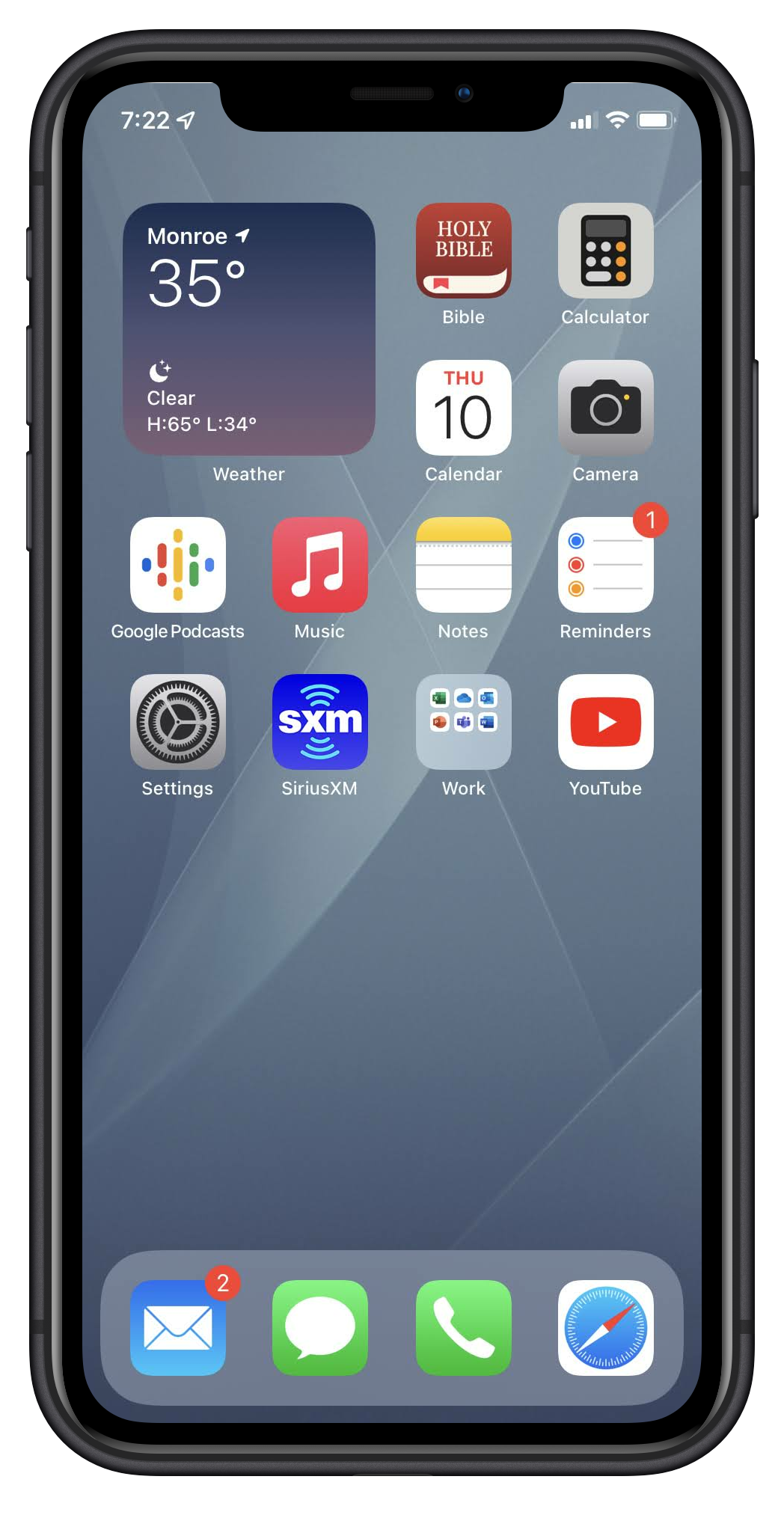The width and height of the screenshot is (784, 1515).
Task: Expand the Work folder
Action: point(464,722)
